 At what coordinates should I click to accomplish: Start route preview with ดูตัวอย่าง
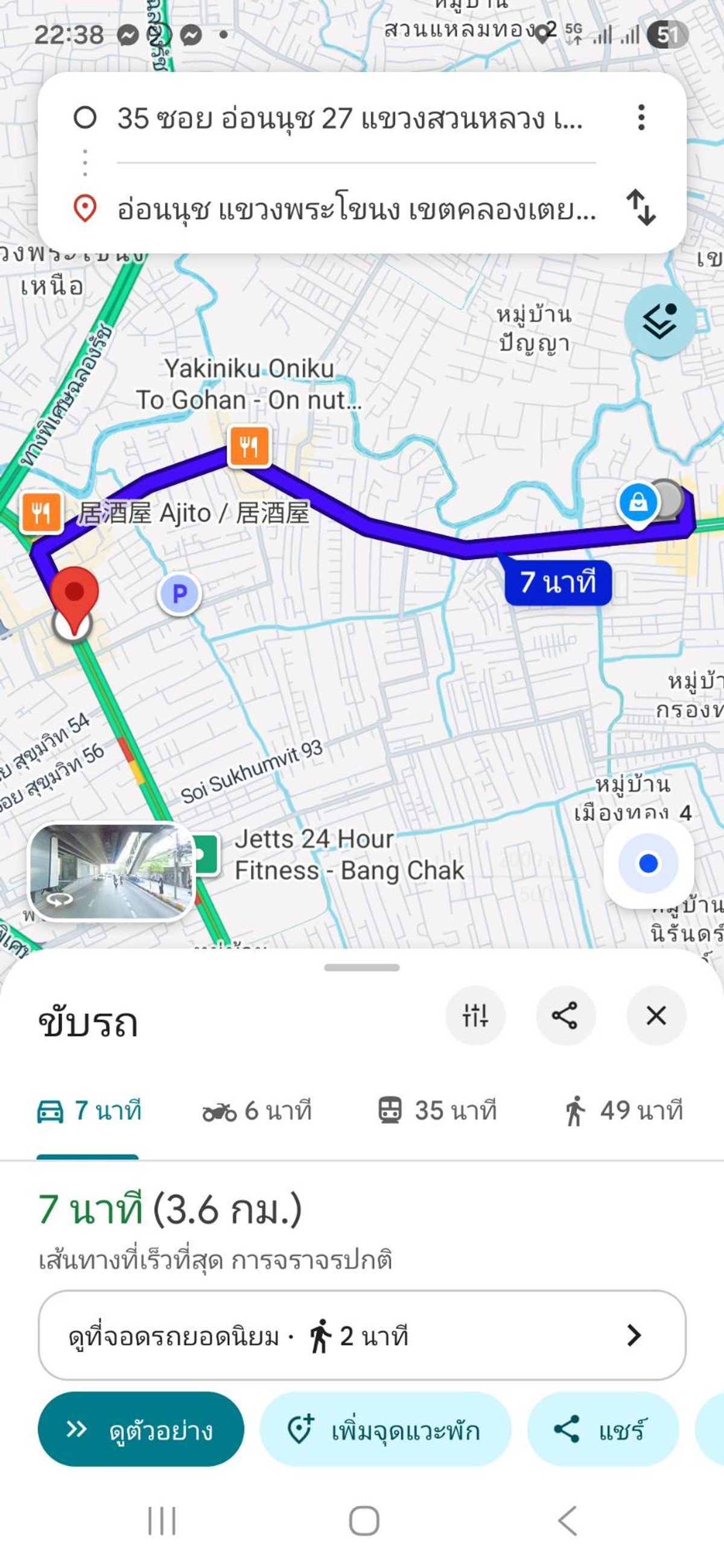(141, 1429)
